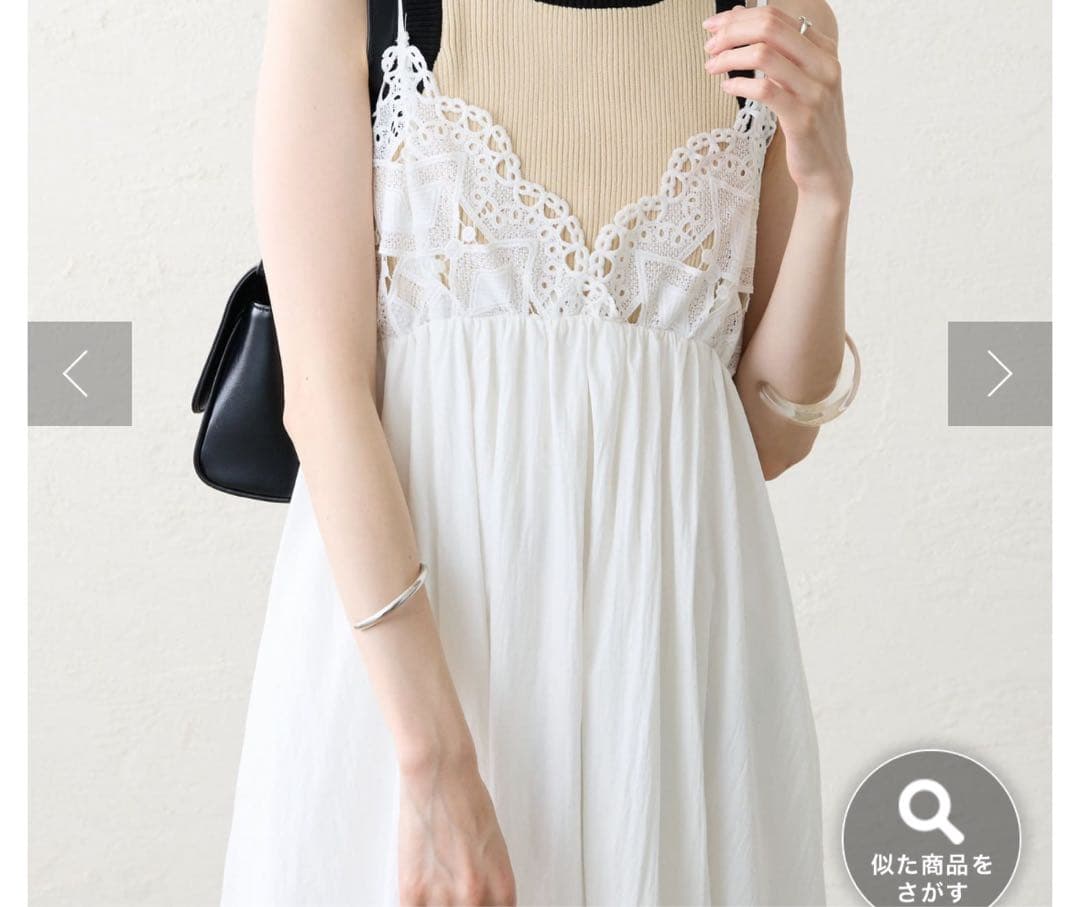1080x907 pixels.
Task: Show the next product image
Action: coord(999,373)
